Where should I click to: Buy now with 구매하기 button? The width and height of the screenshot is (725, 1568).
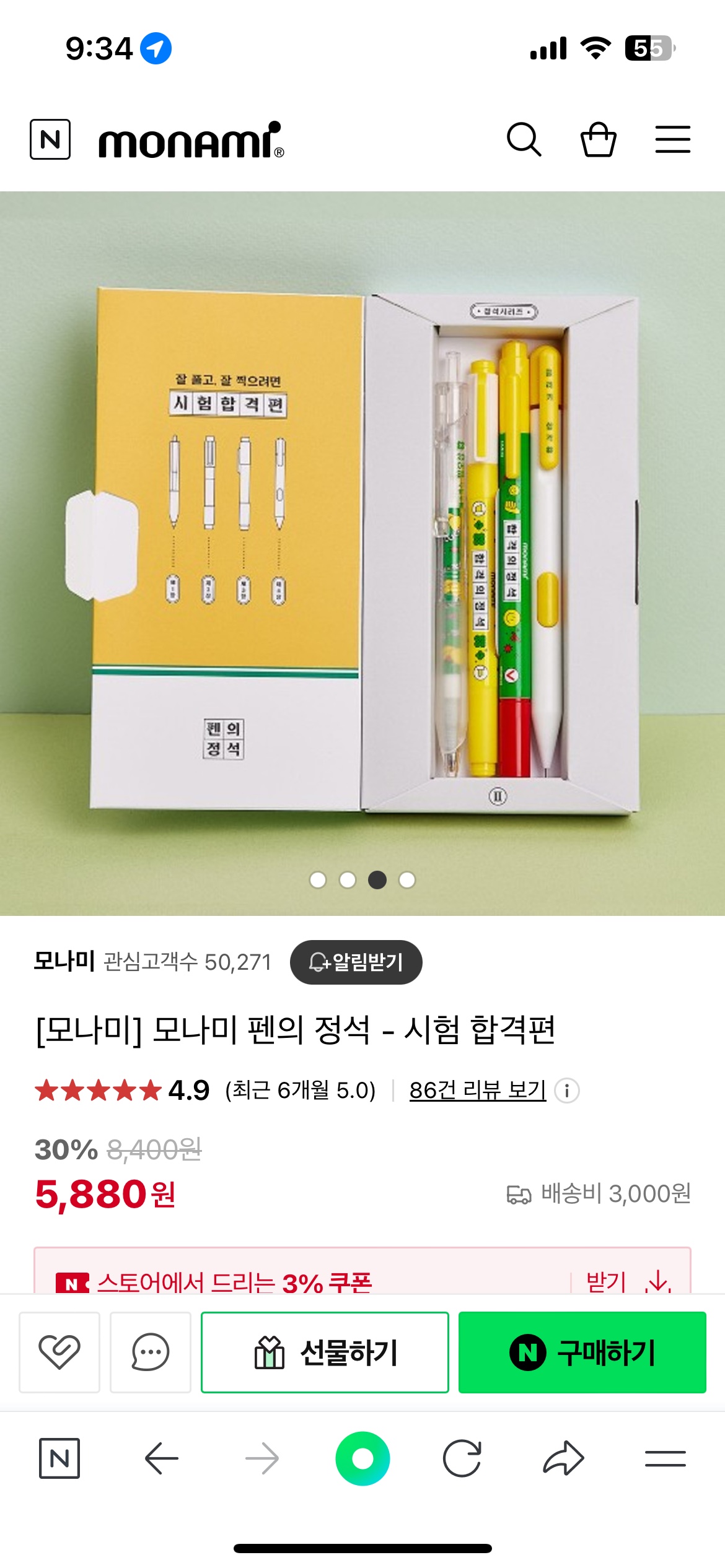click(582, 1352)
